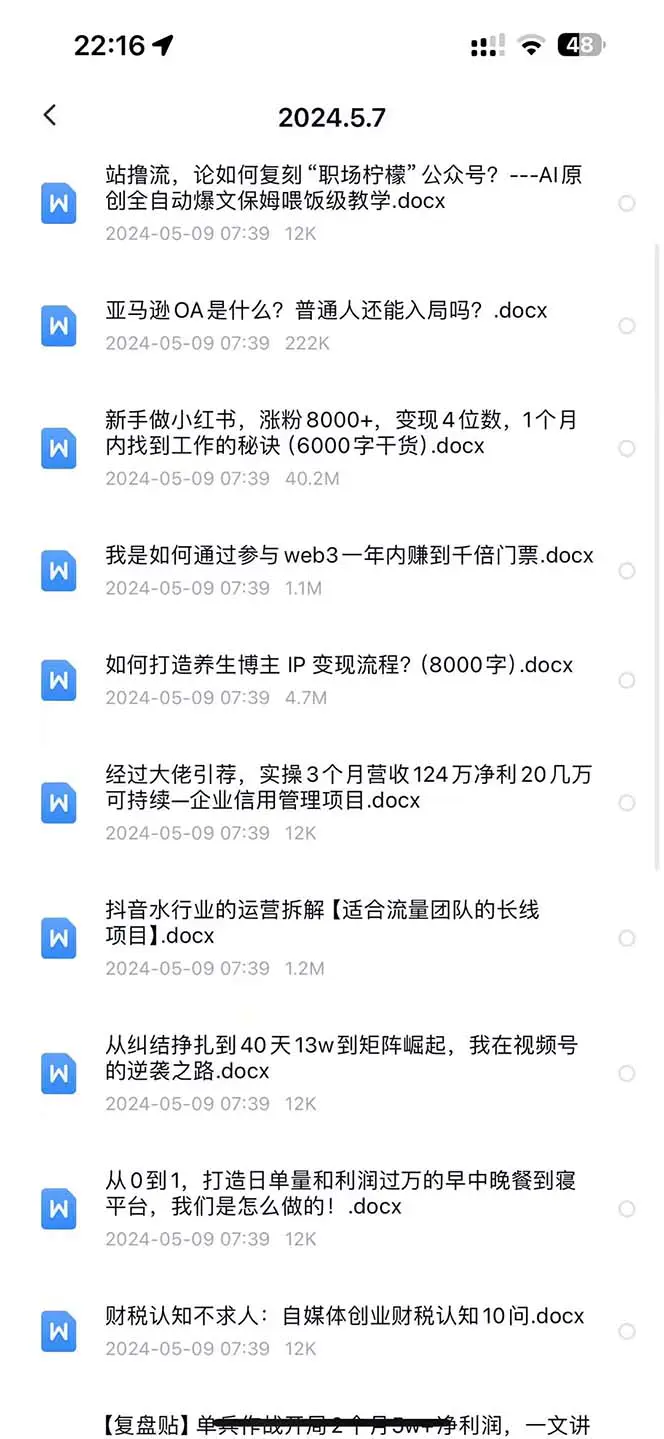Open the 新手做小红书 涨粉8000+ document

340,433
